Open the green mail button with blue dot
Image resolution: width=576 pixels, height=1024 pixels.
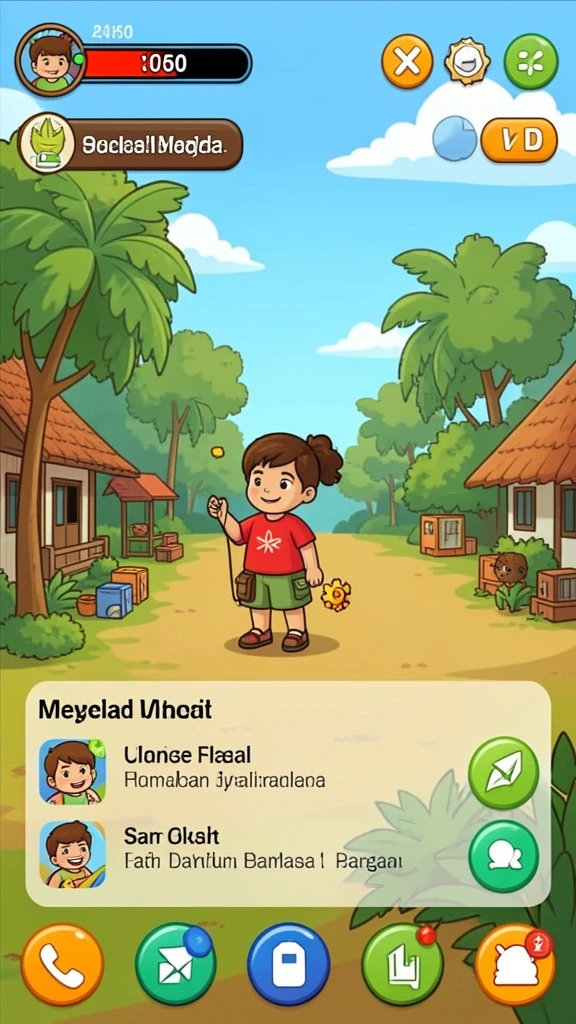pyautogui.click(x=175, y=965)
